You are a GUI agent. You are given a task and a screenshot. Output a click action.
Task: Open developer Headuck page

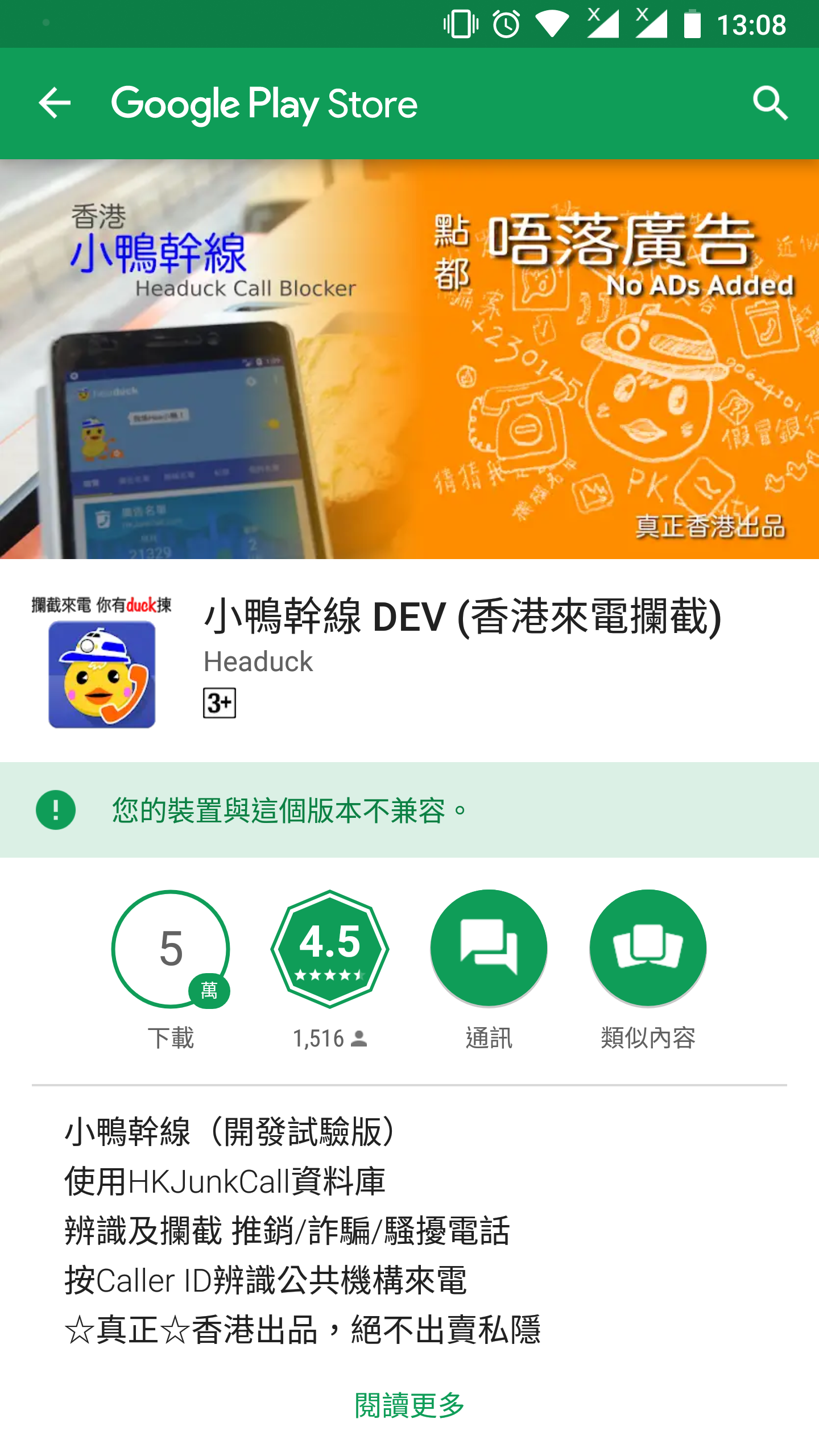tap(258, 661)
